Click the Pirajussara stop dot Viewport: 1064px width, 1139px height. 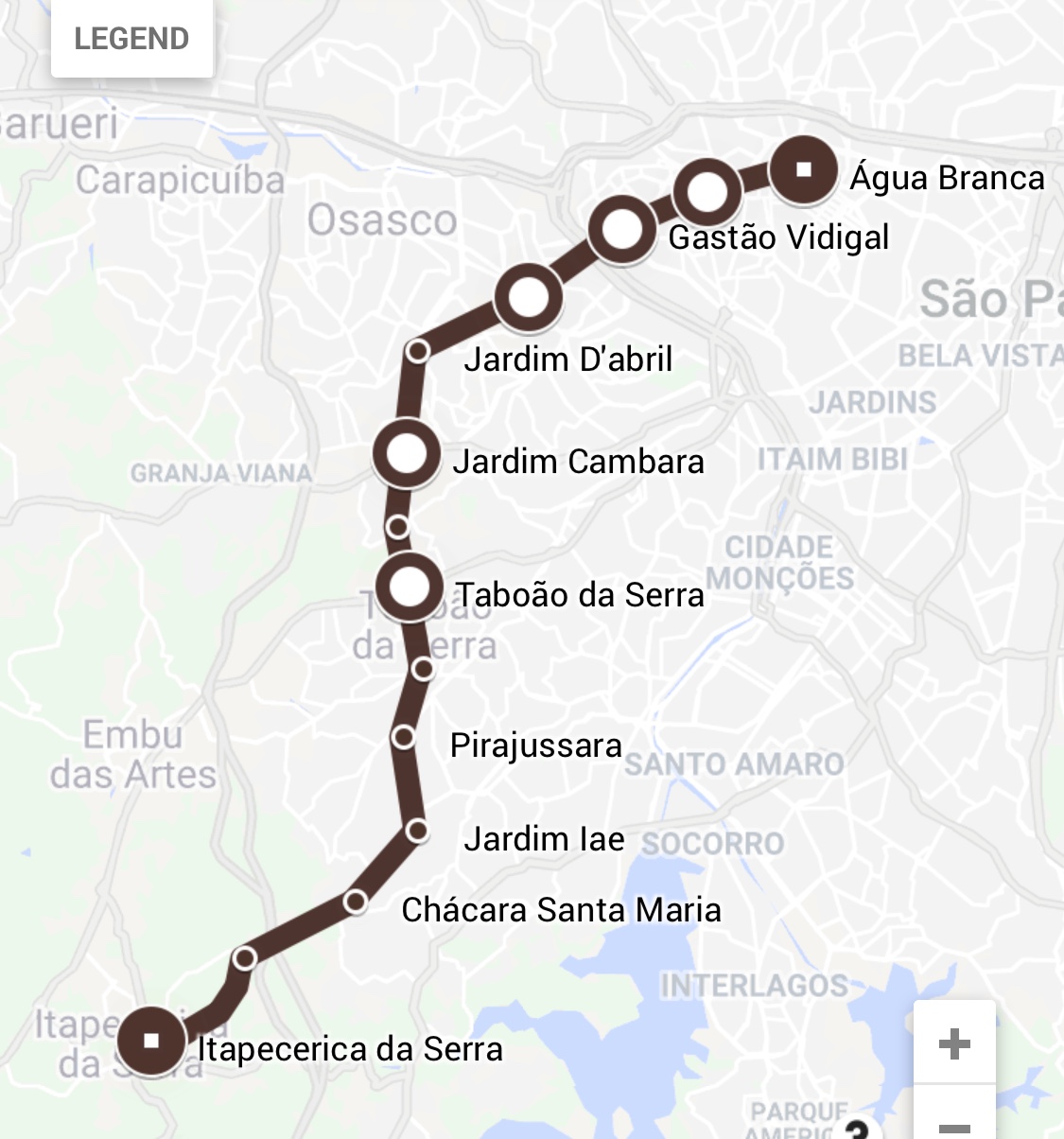pos(401,738)
